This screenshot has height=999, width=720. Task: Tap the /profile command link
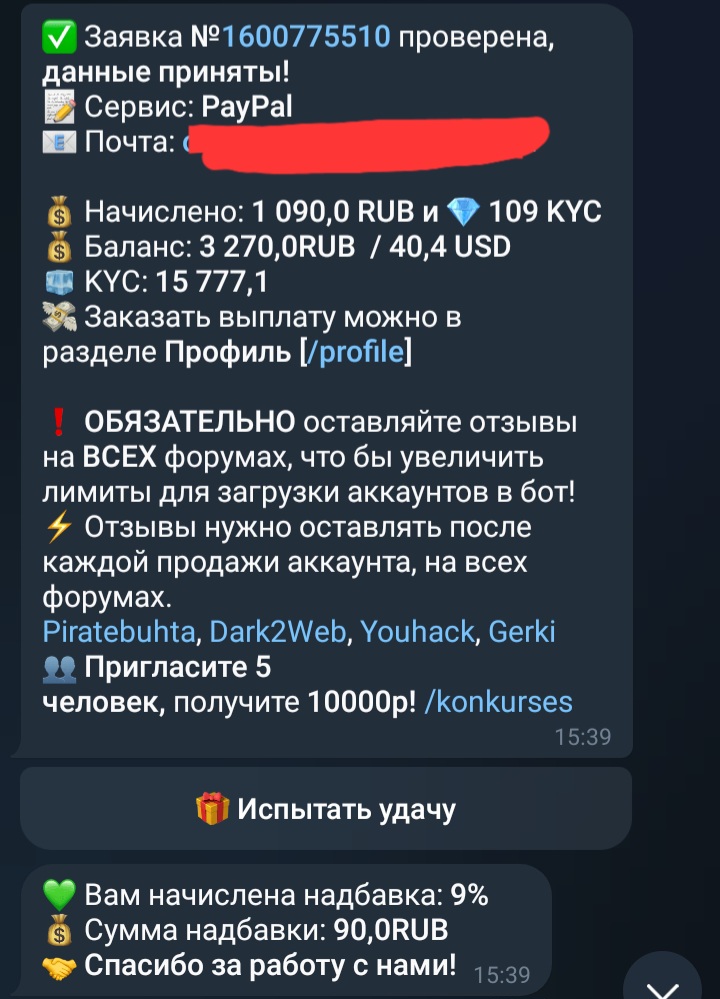click(356, 352)
